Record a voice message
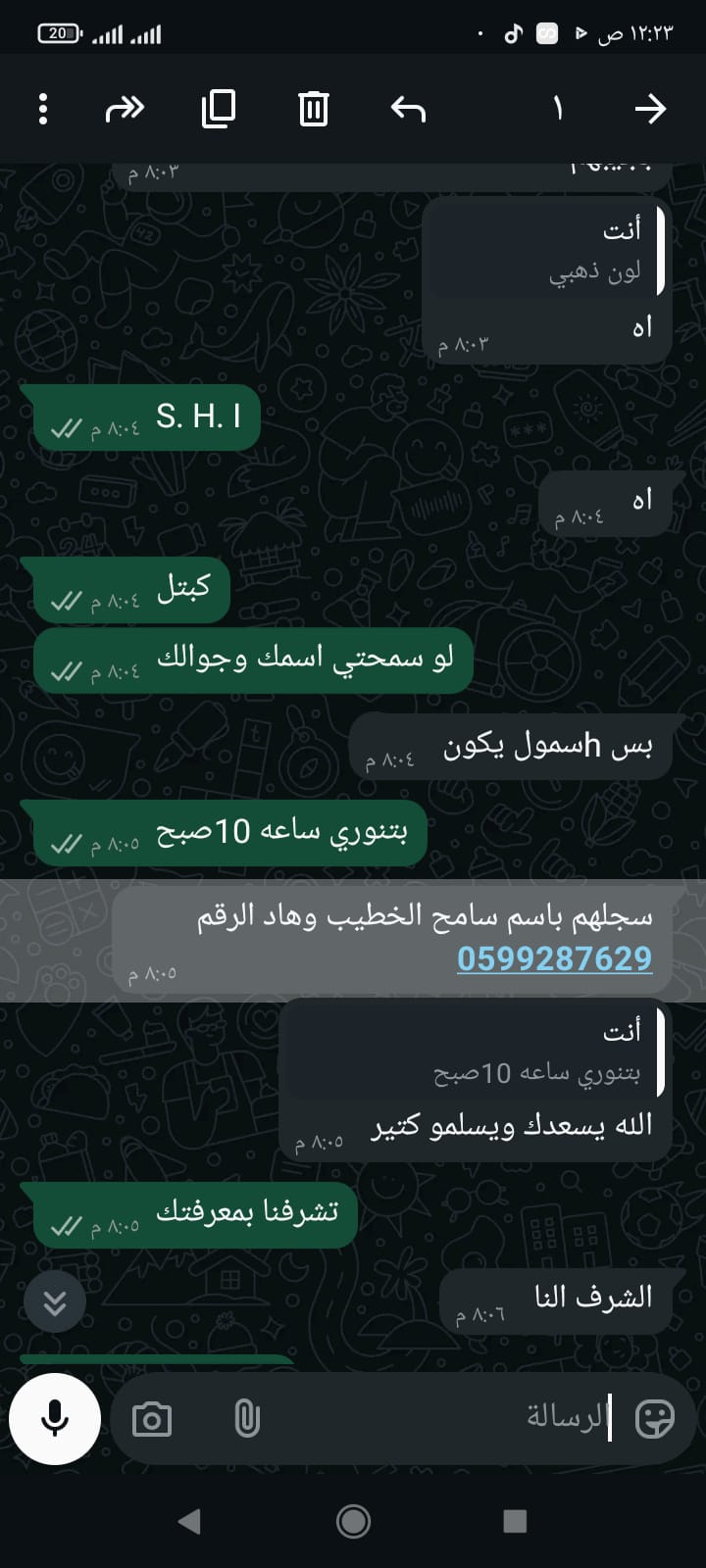Screen dimensions: 706x1568 click(x=55, y=1418)
